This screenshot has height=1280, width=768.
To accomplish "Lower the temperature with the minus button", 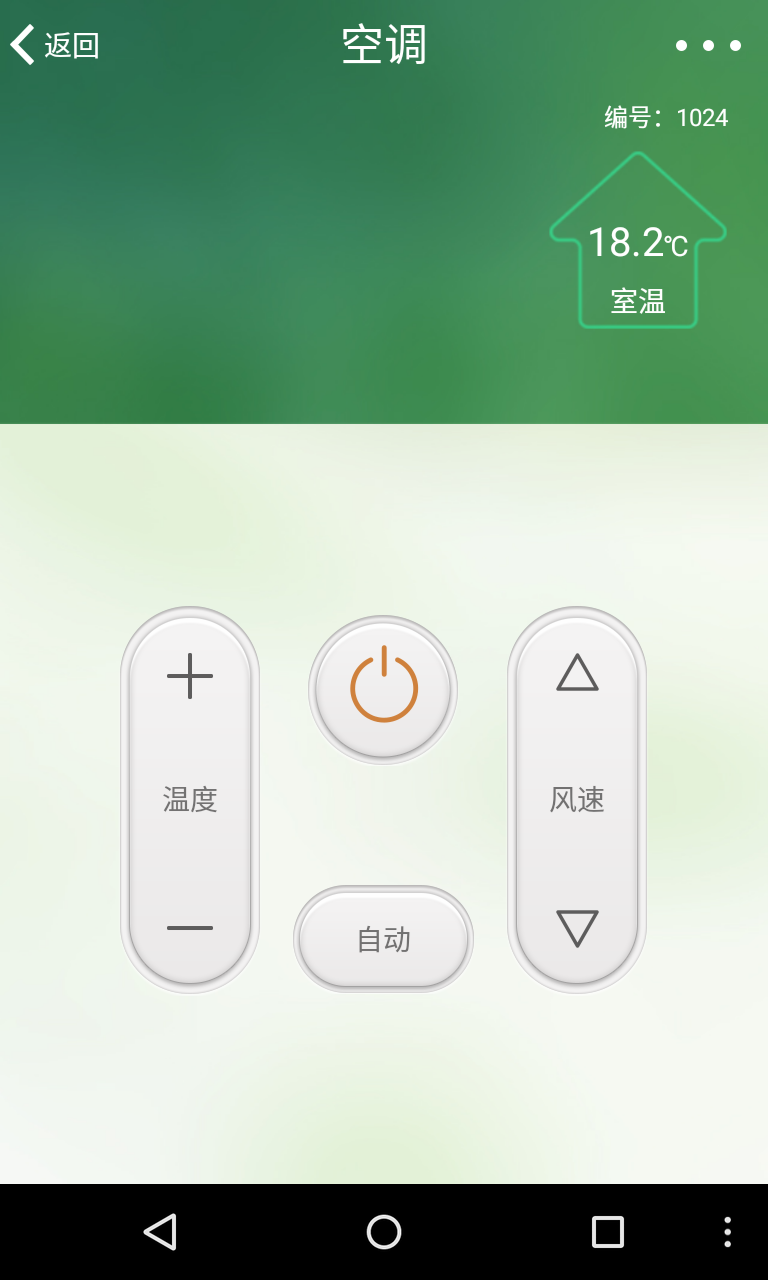I will (190, 928).
